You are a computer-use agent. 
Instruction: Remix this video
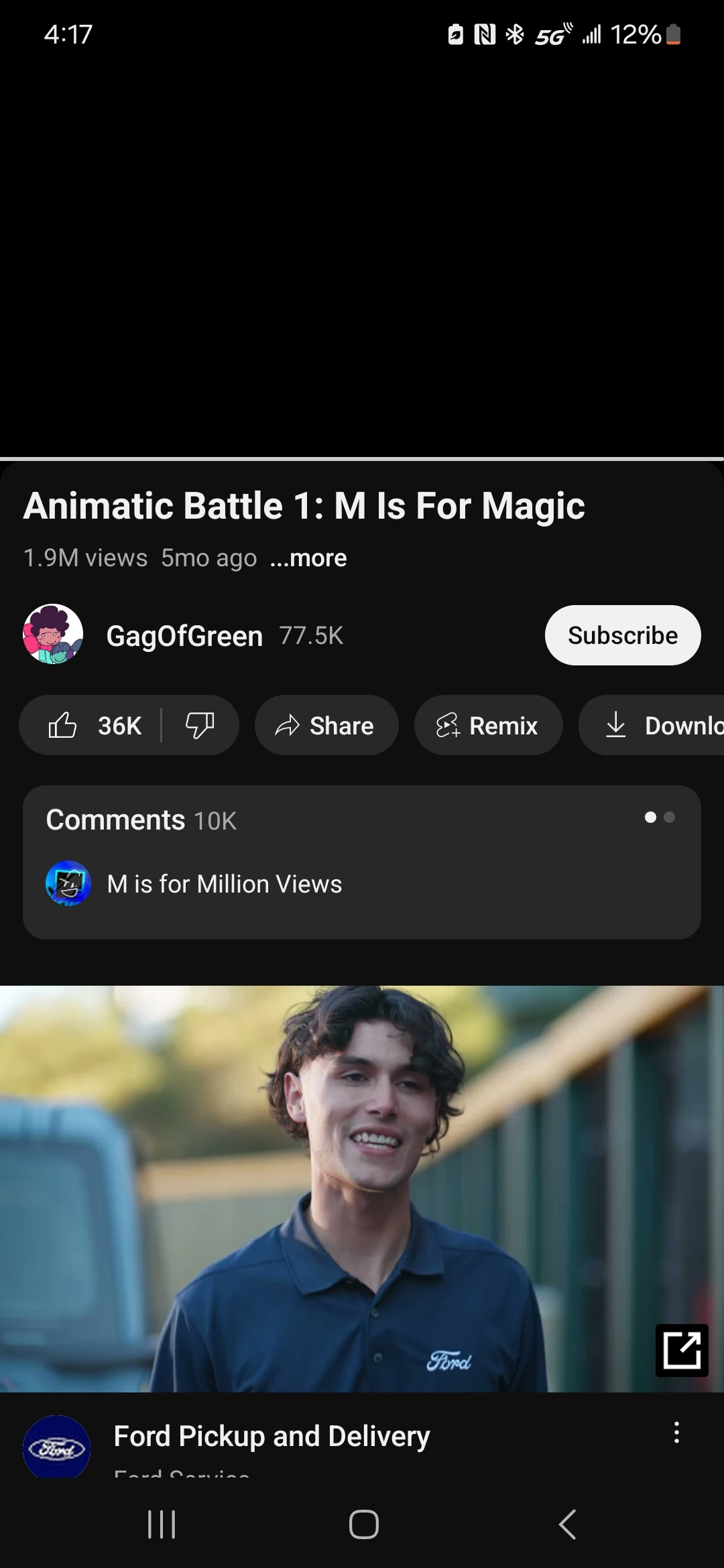[x=488, y=726]
